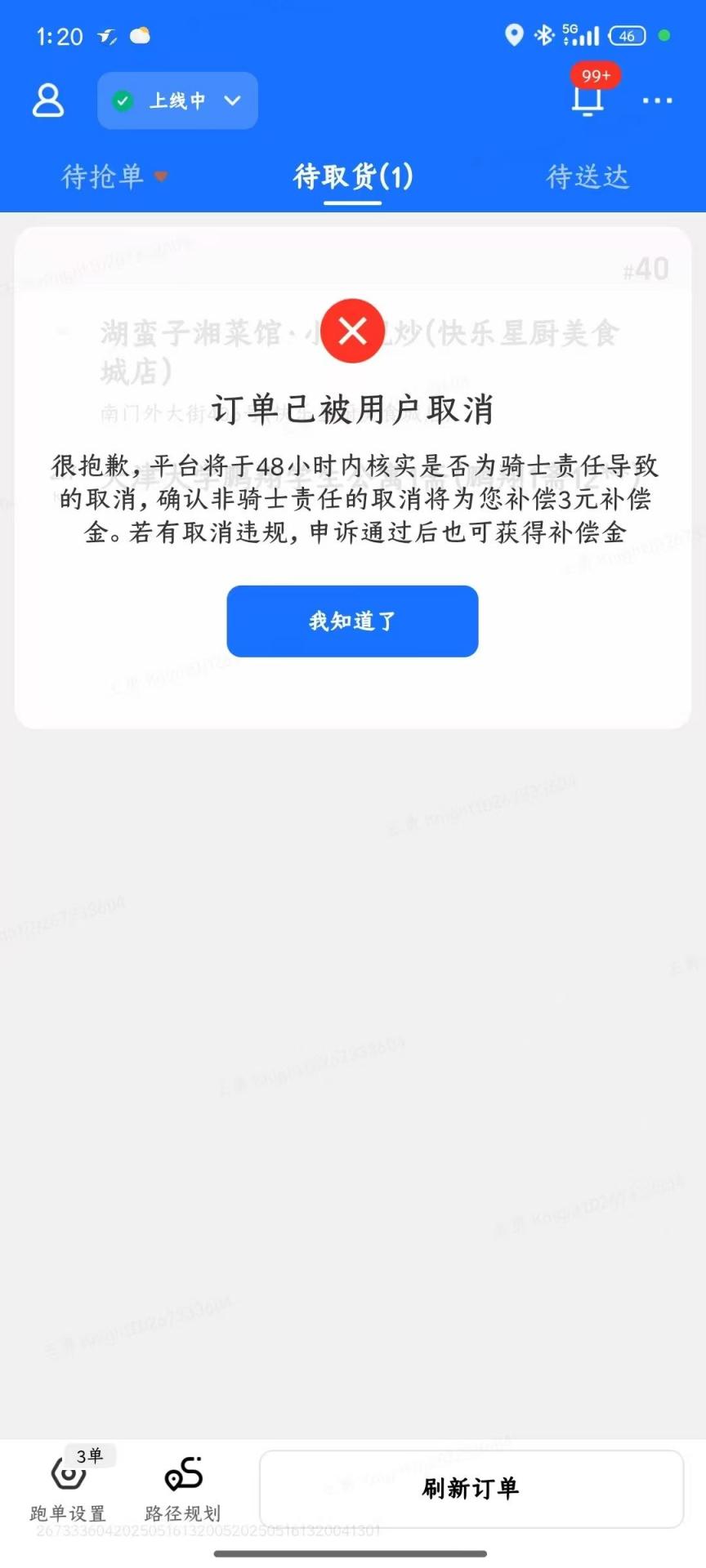Viewport: 706px width, 1568px height.
Task: Select the 待取货(1) tab
Action: pyautogui.click(x=353, y=176)
